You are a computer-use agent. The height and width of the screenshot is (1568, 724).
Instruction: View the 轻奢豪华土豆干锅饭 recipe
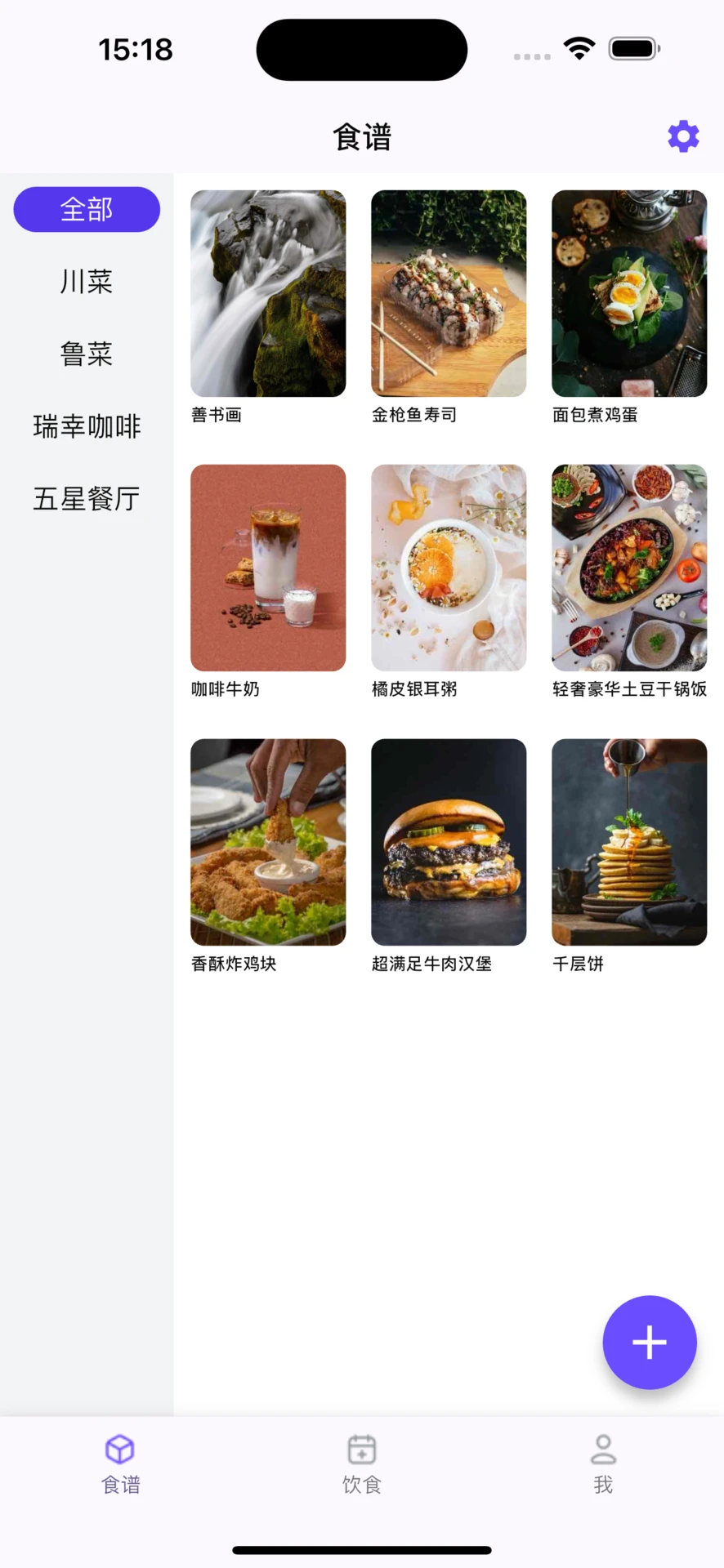629,568
